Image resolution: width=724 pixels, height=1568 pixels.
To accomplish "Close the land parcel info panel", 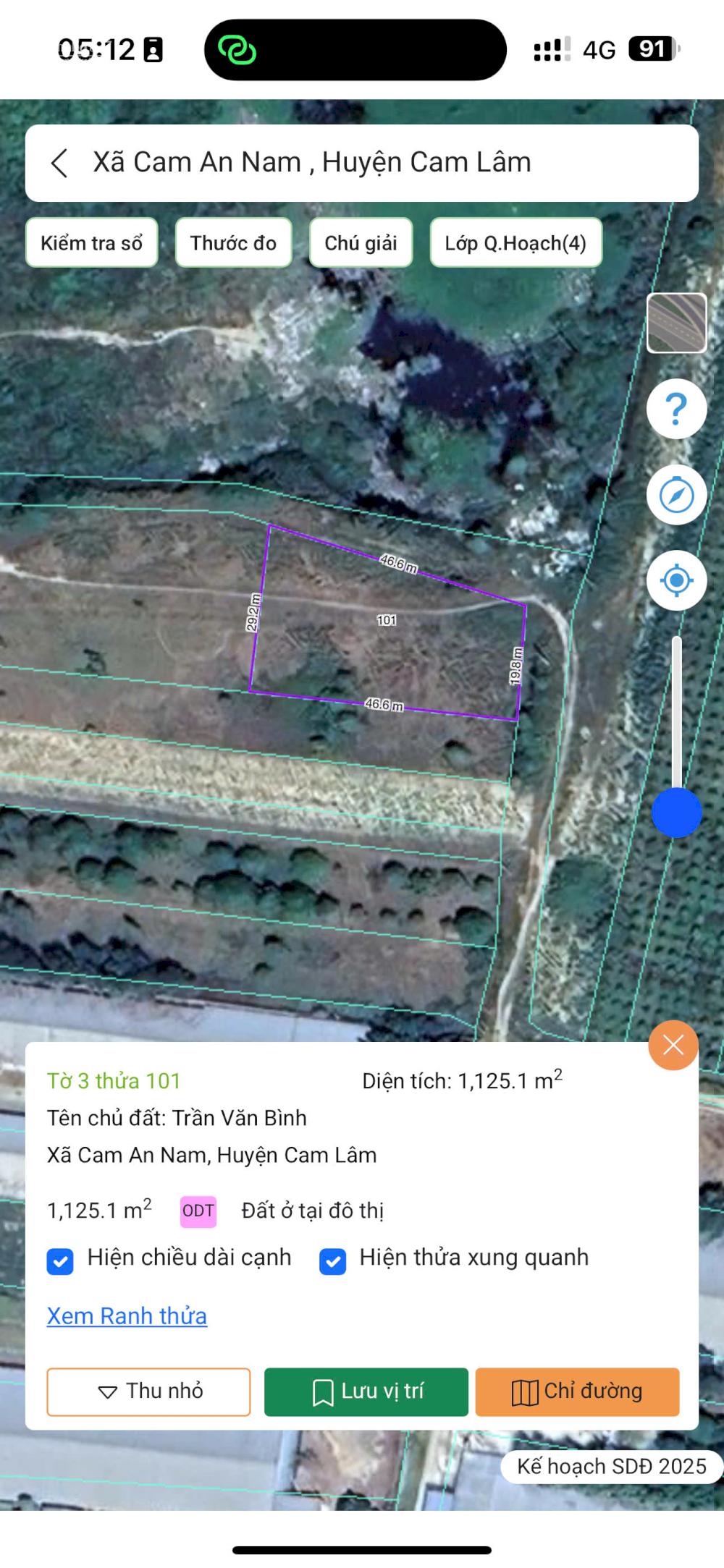I will click(673, 1045).
